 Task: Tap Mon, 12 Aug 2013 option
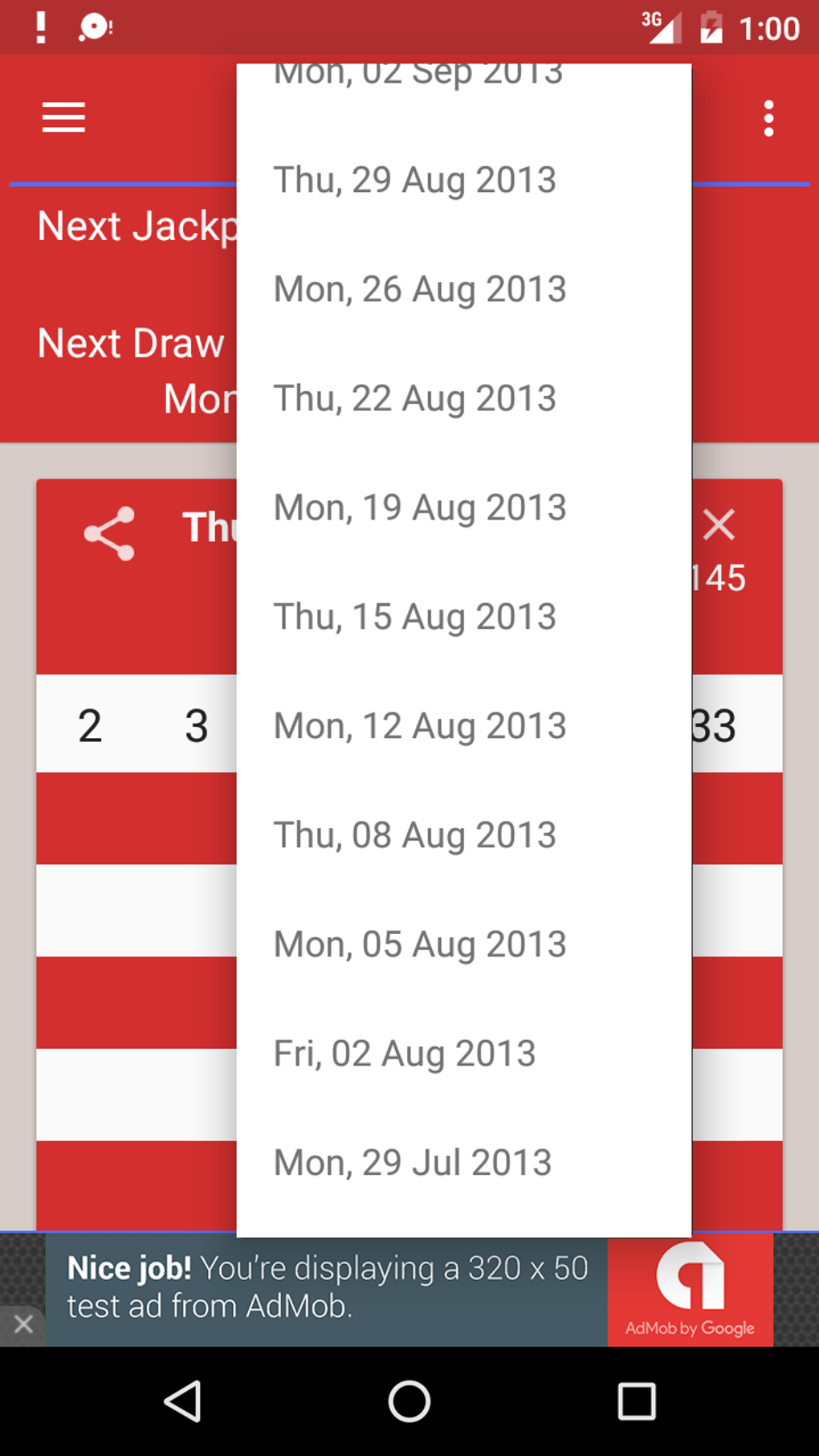(463, 726)
